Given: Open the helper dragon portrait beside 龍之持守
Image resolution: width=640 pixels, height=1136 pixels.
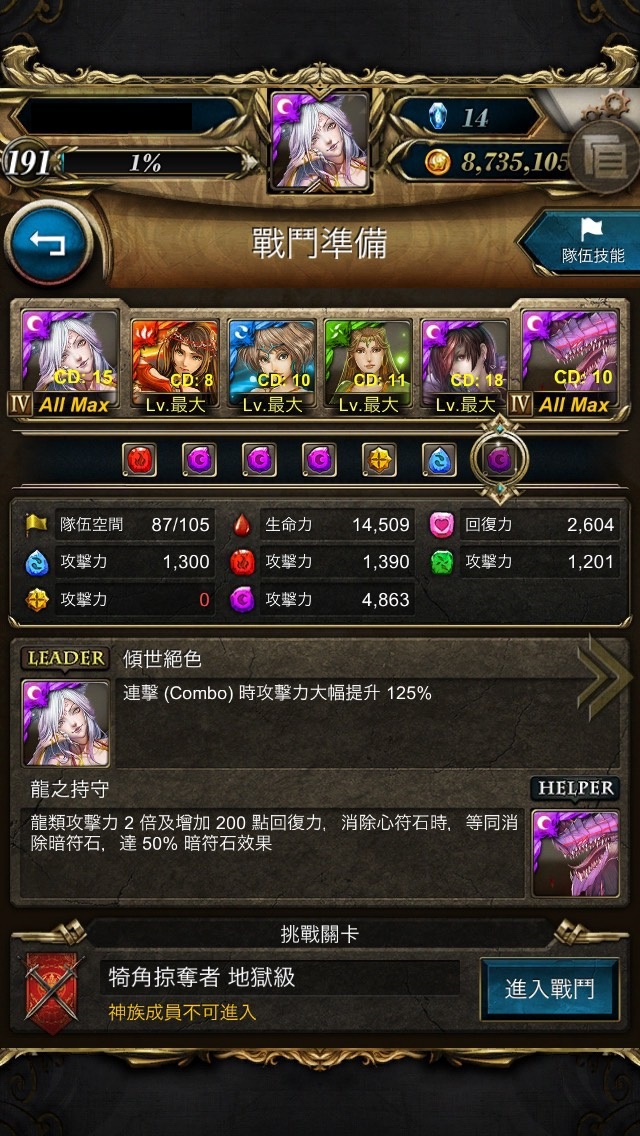Looking at the screenshot, I should [575, 853].
